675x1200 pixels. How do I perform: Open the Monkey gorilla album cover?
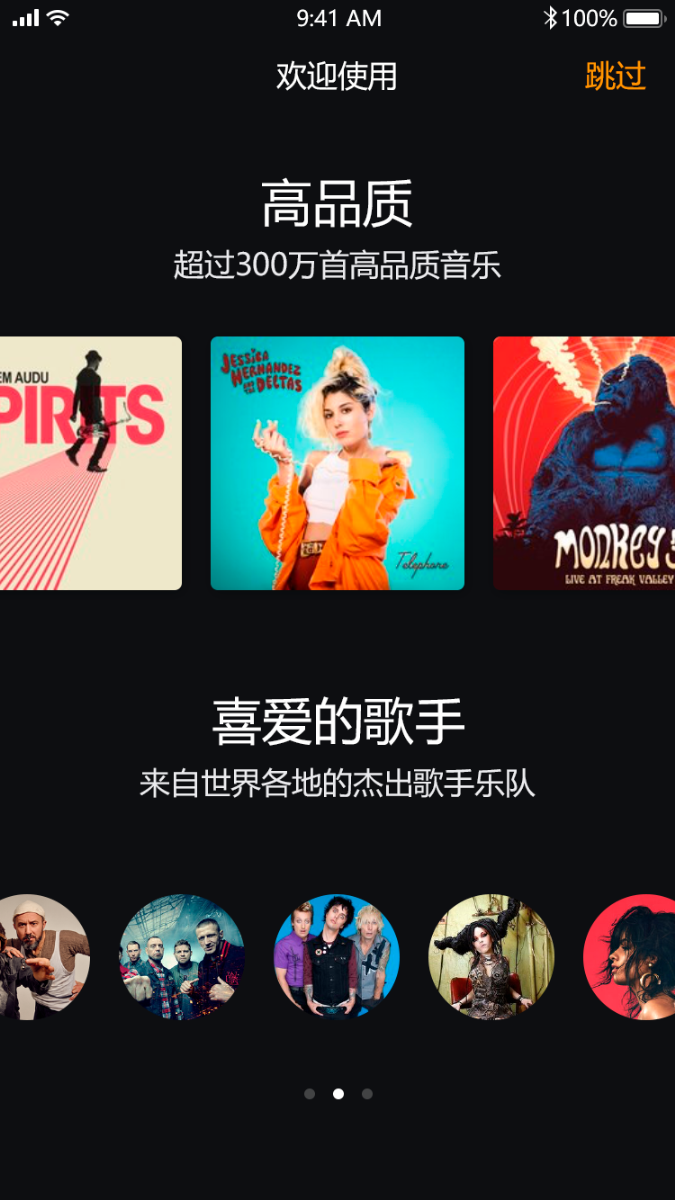point(585,463)
